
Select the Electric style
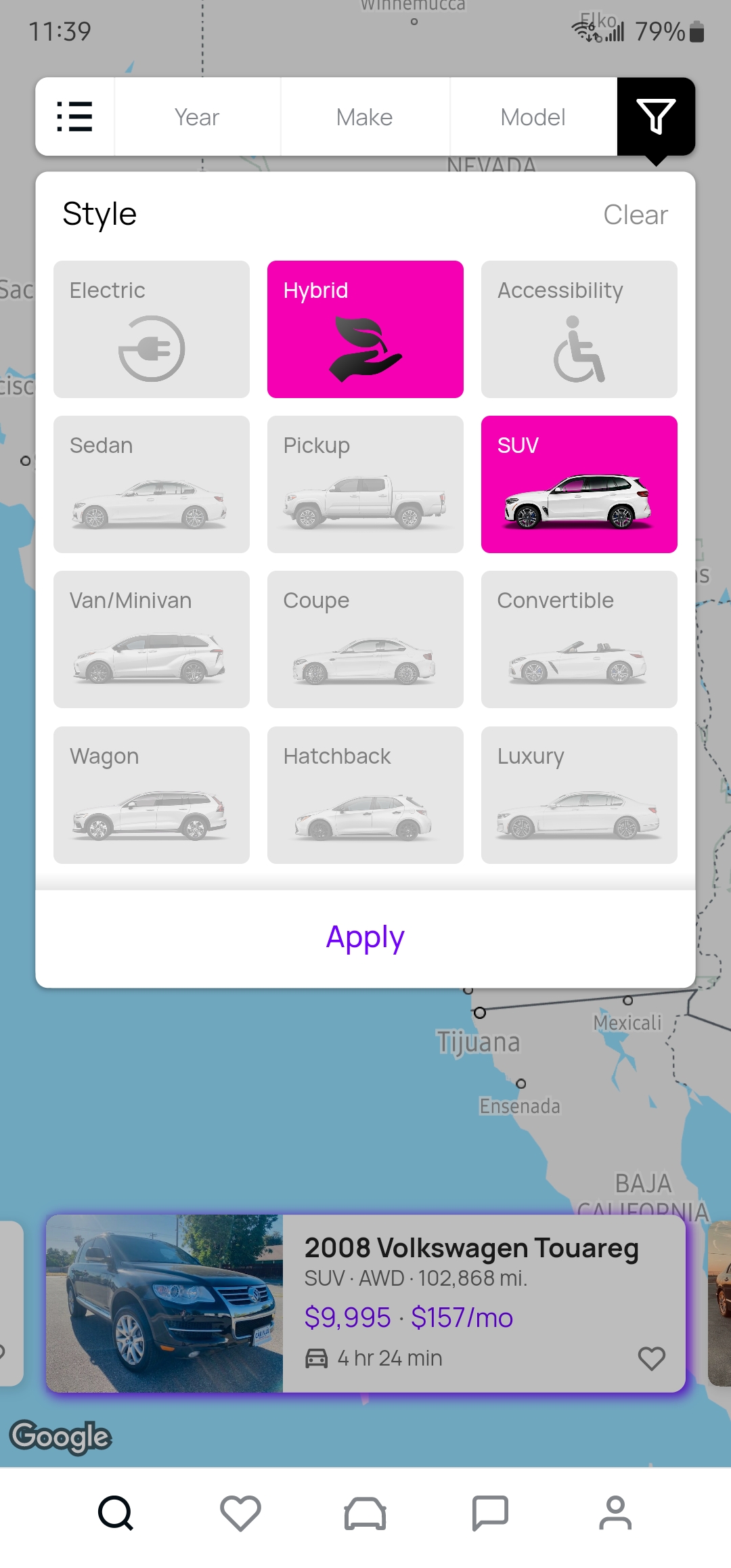(x=152, y=330)
